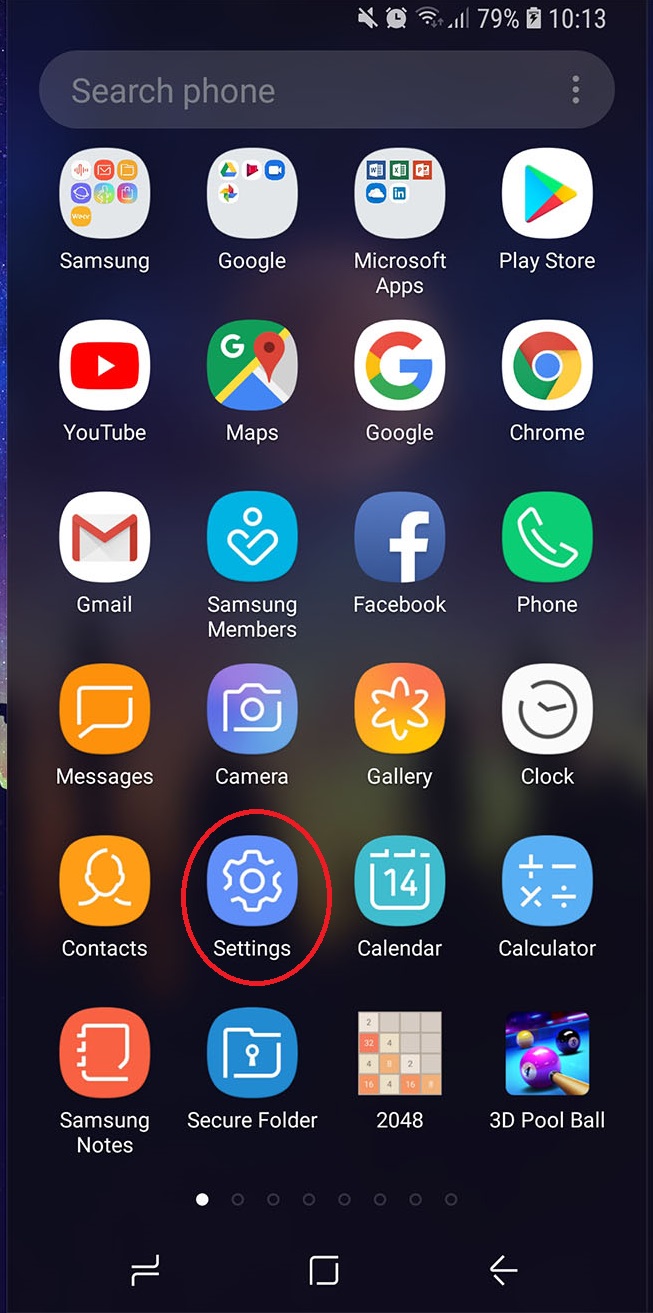
Task: Open the search bar overflow menu
Action: click(x=576, y=90)
